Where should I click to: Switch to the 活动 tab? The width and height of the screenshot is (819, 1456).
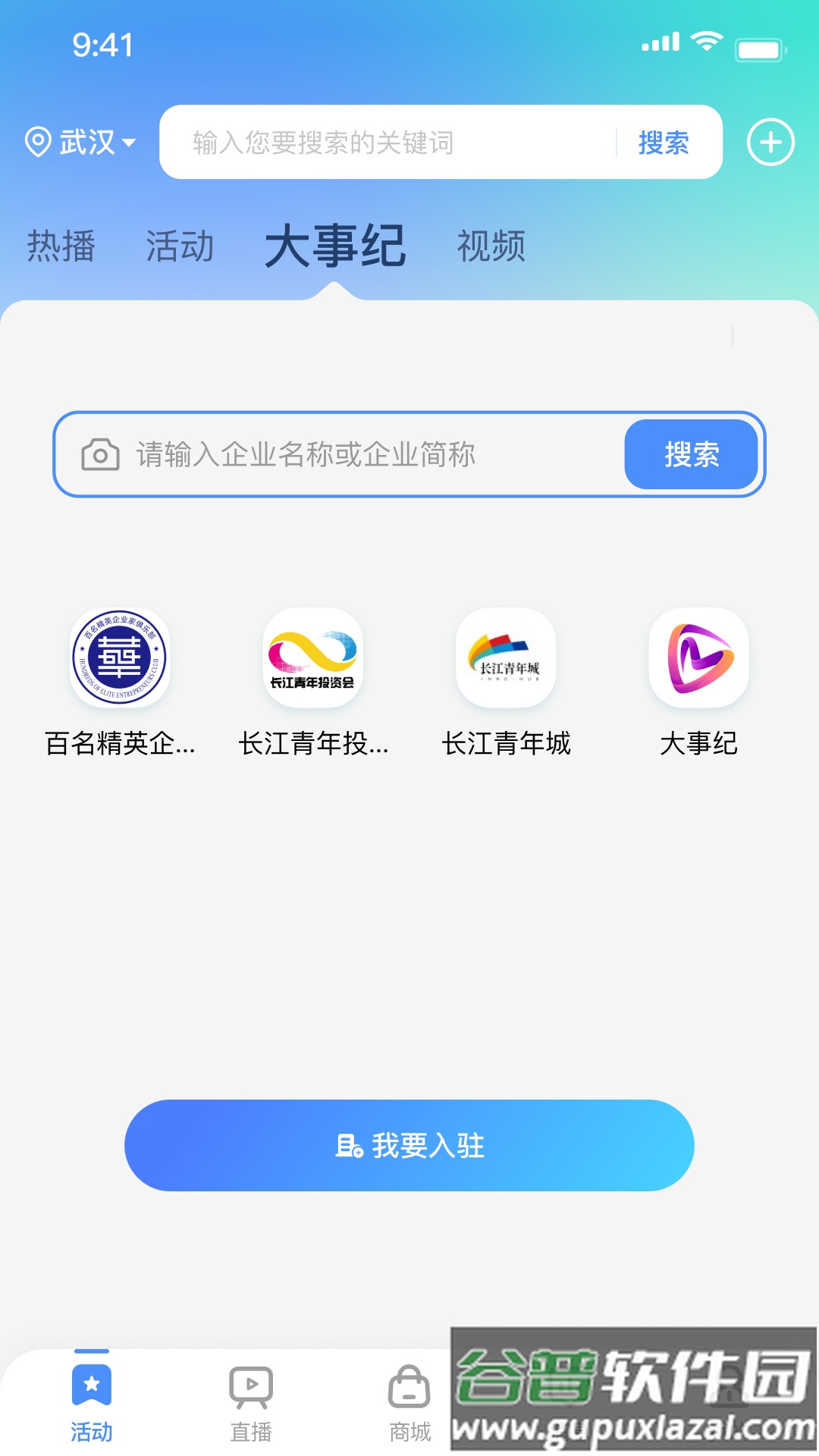[x=180, y=246]
